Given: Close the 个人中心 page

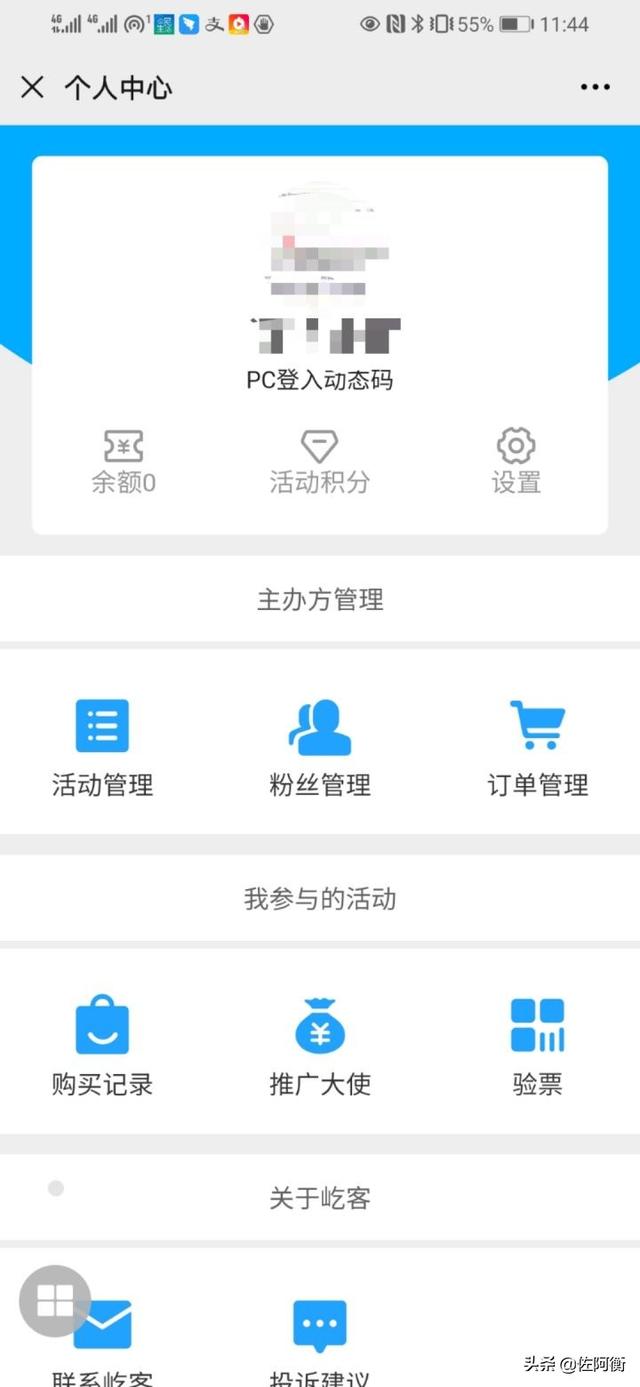Looking at the screenshot, I should point(32,87).
